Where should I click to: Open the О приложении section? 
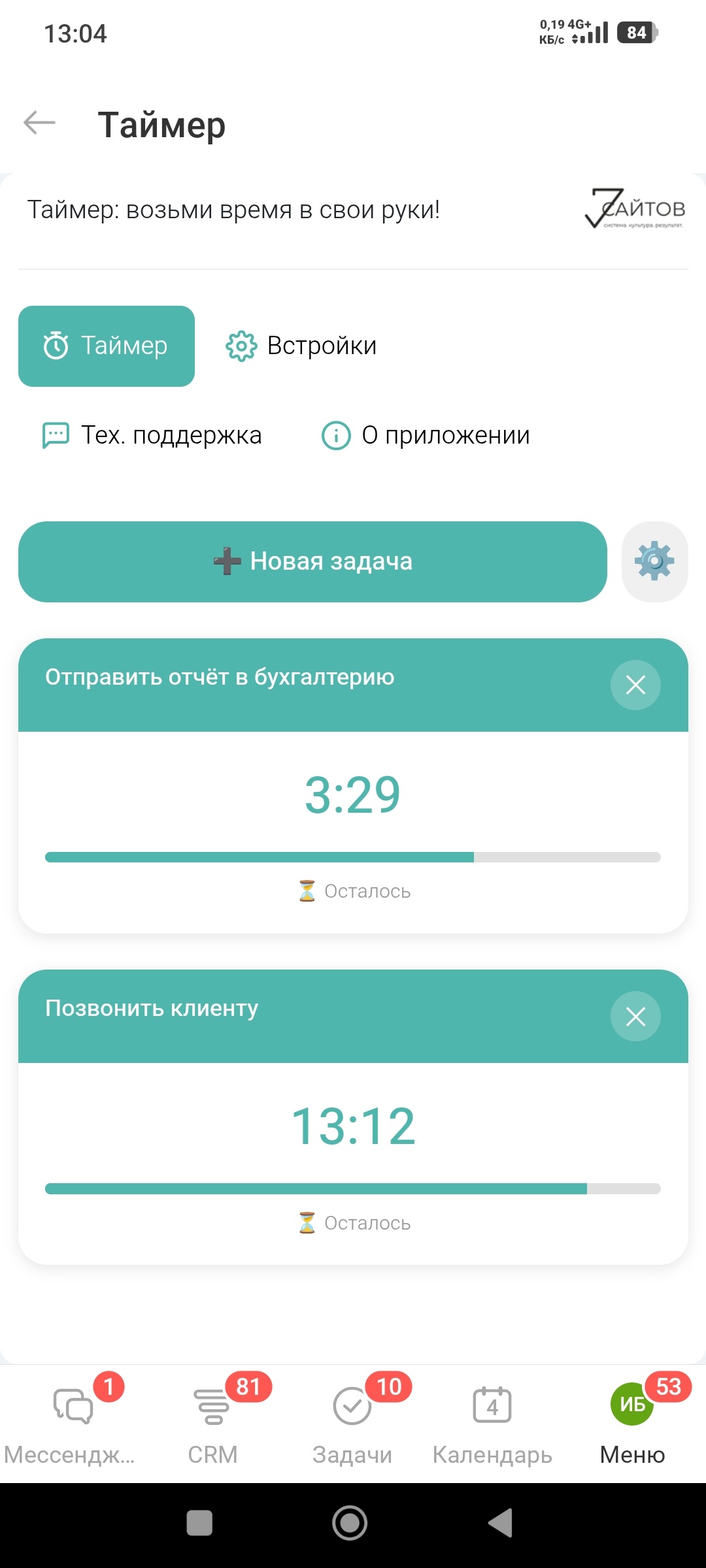point(426,435)
